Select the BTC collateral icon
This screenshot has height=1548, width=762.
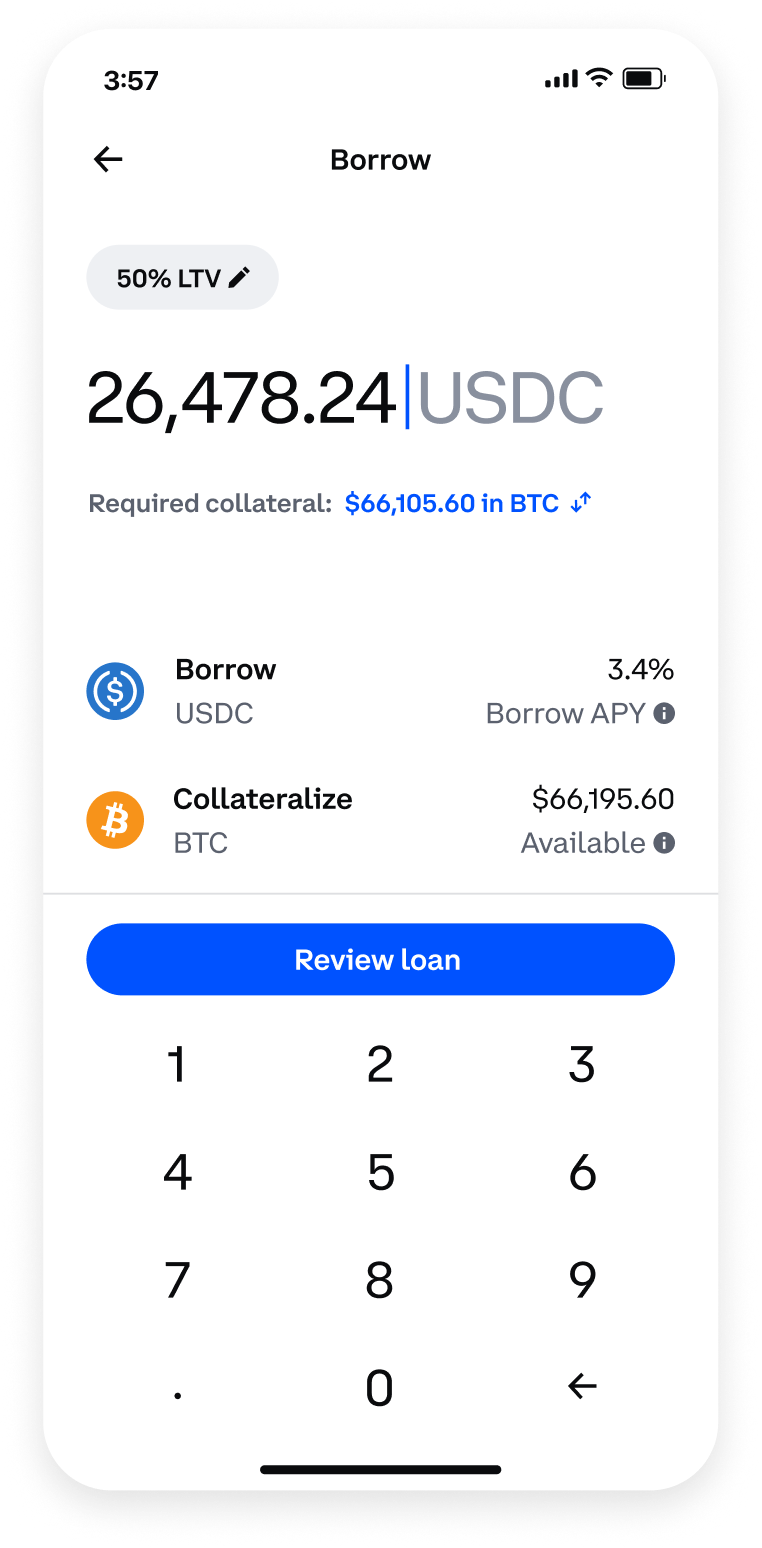click(115, 820)
